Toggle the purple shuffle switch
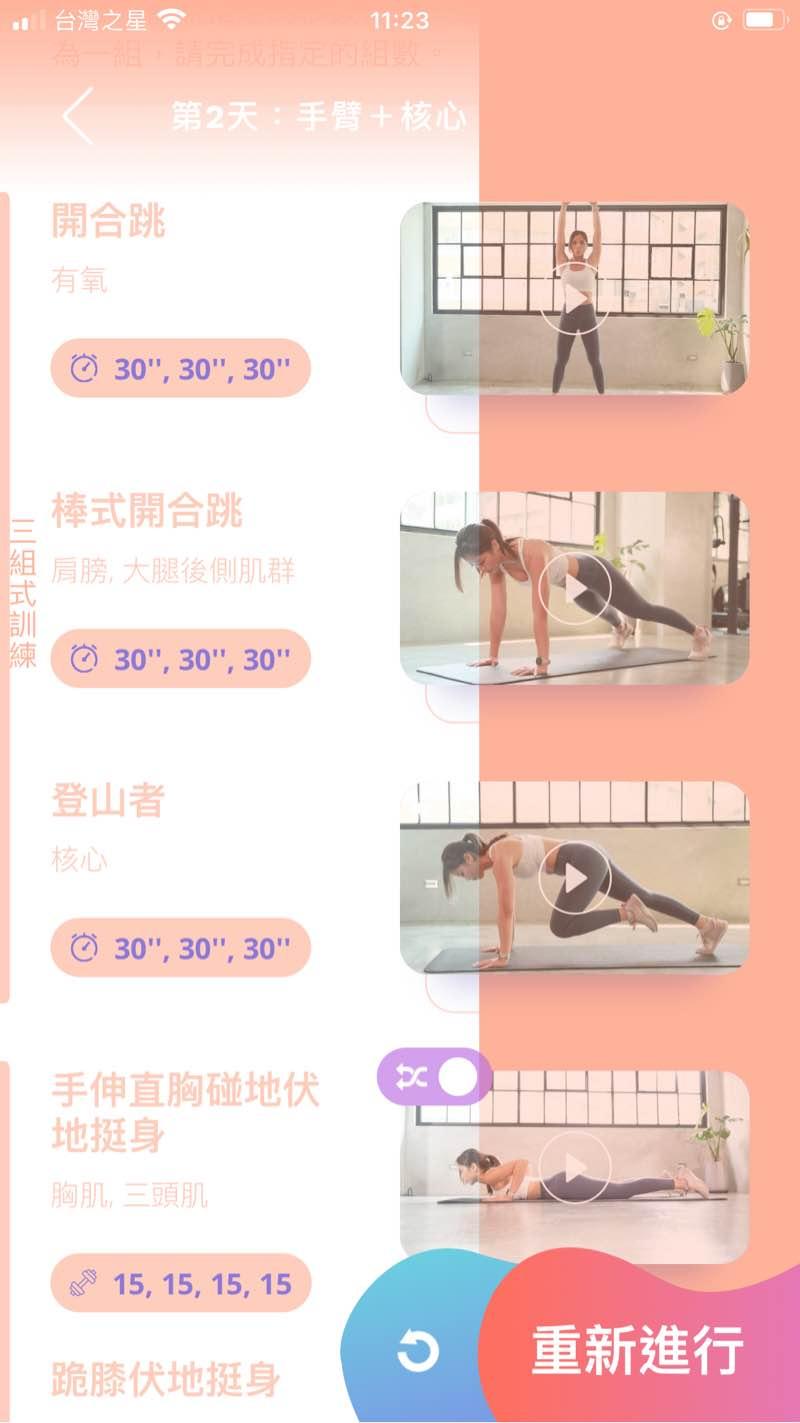800x1423 pixels. tap(434, 1077)
